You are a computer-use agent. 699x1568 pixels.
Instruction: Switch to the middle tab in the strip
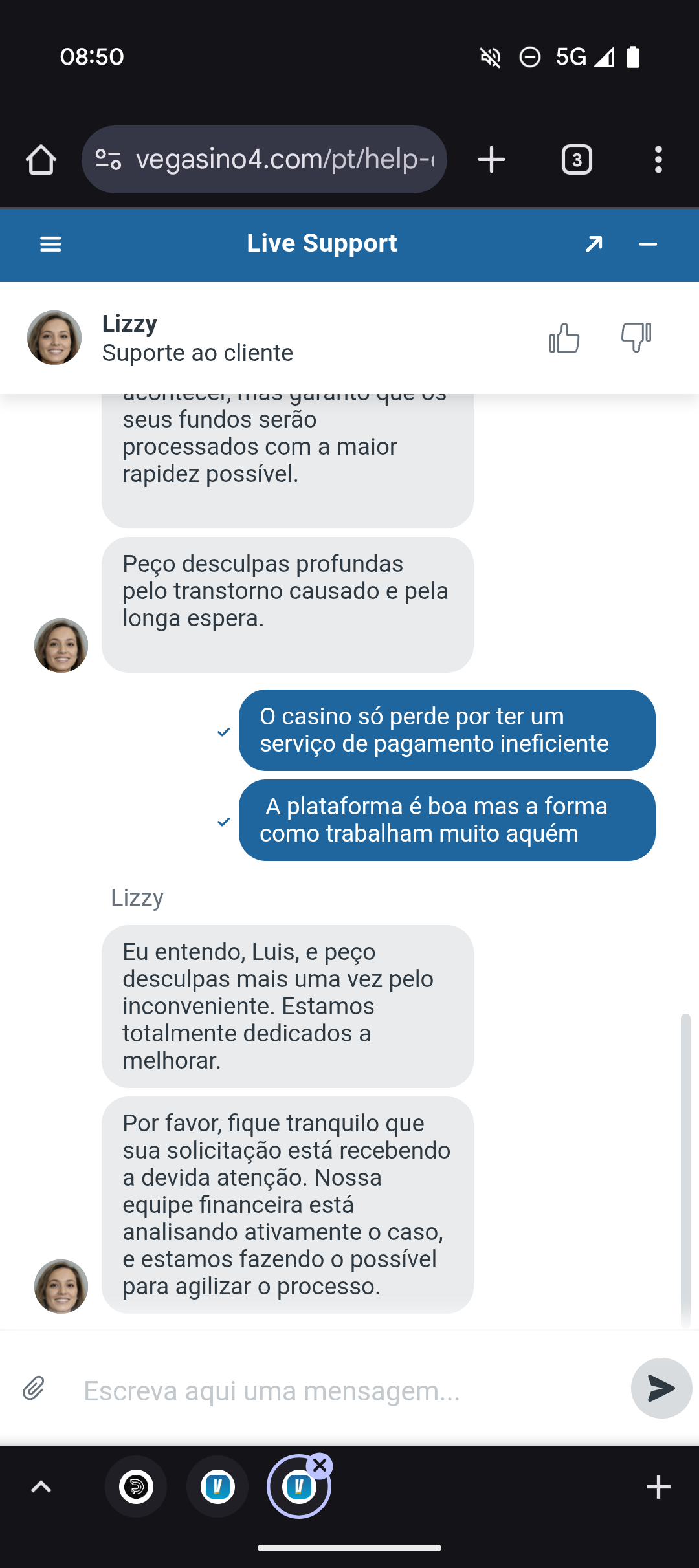point(217,1487)
